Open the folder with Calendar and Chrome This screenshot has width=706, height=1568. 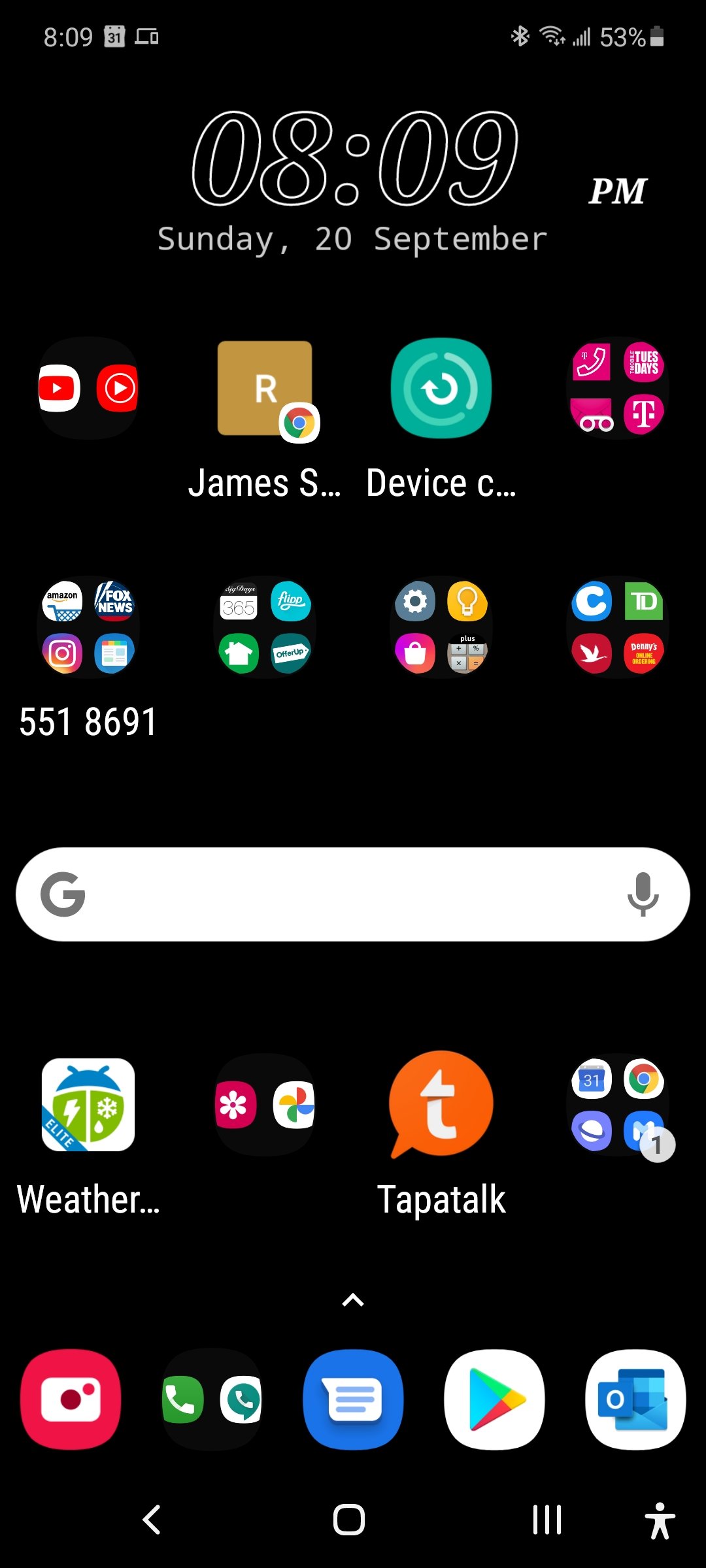point(618,1105)
